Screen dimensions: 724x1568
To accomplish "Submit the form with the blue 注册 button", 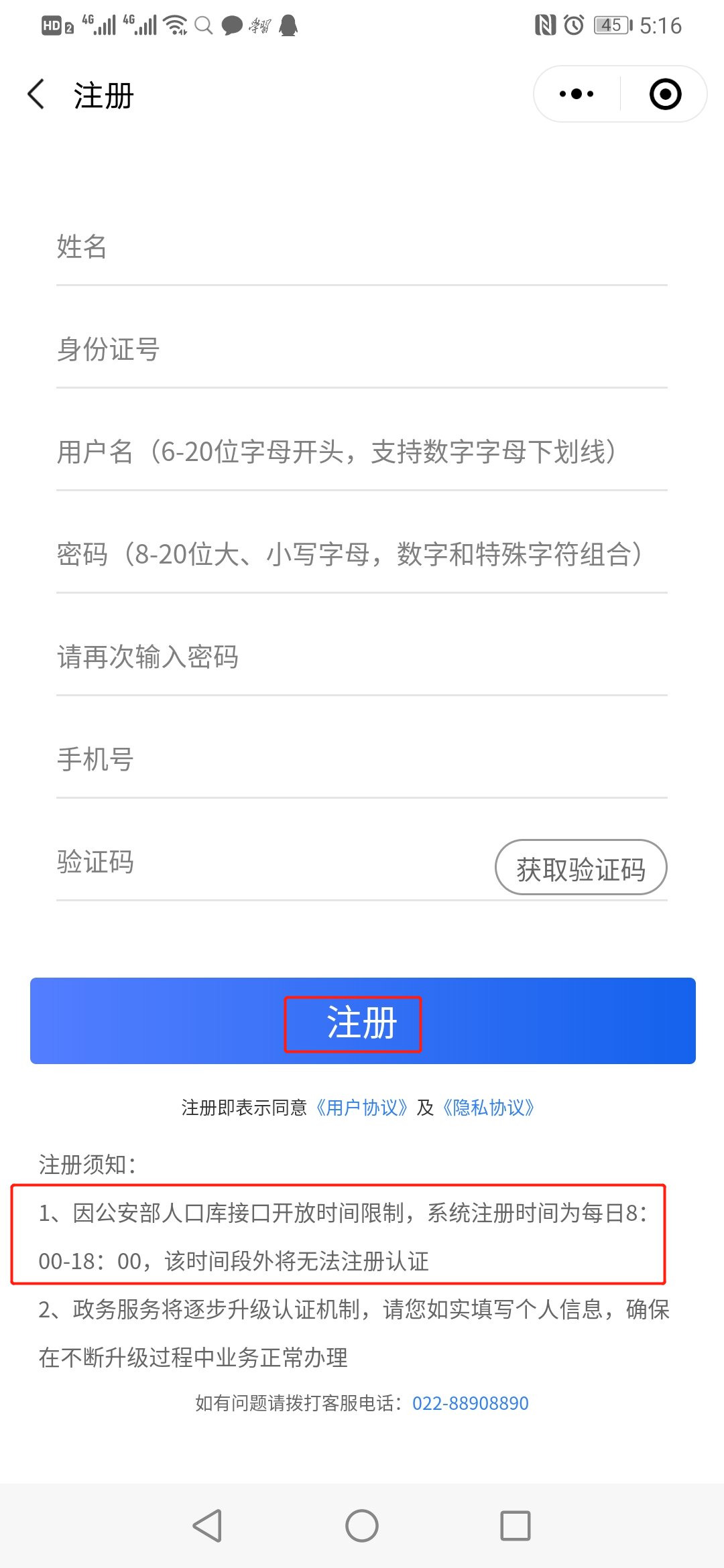I will coord(362,1021).
